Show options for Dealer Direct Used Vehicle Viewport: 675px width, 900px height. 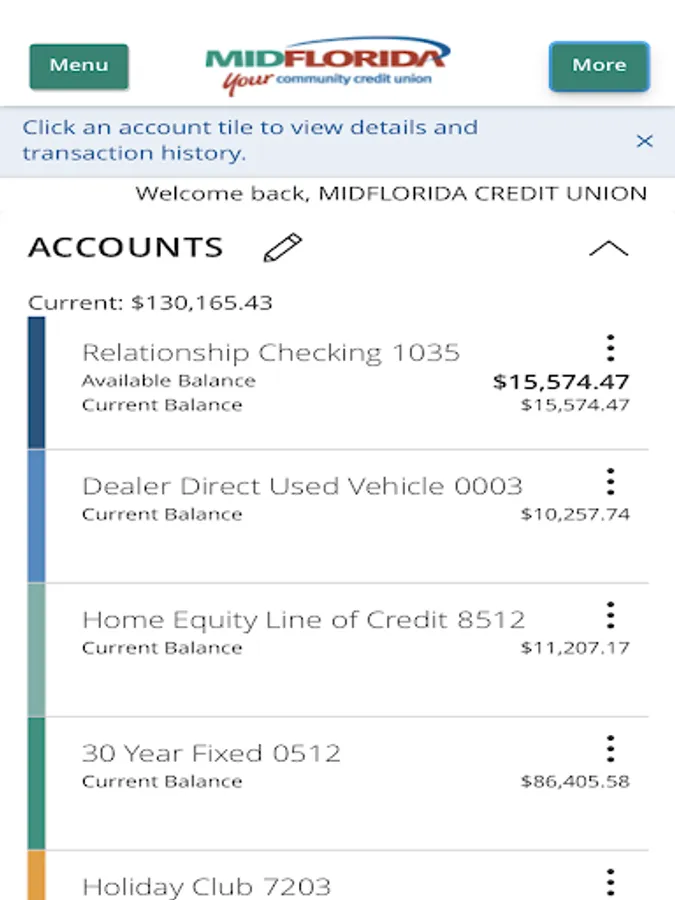(x=610, y=482)
